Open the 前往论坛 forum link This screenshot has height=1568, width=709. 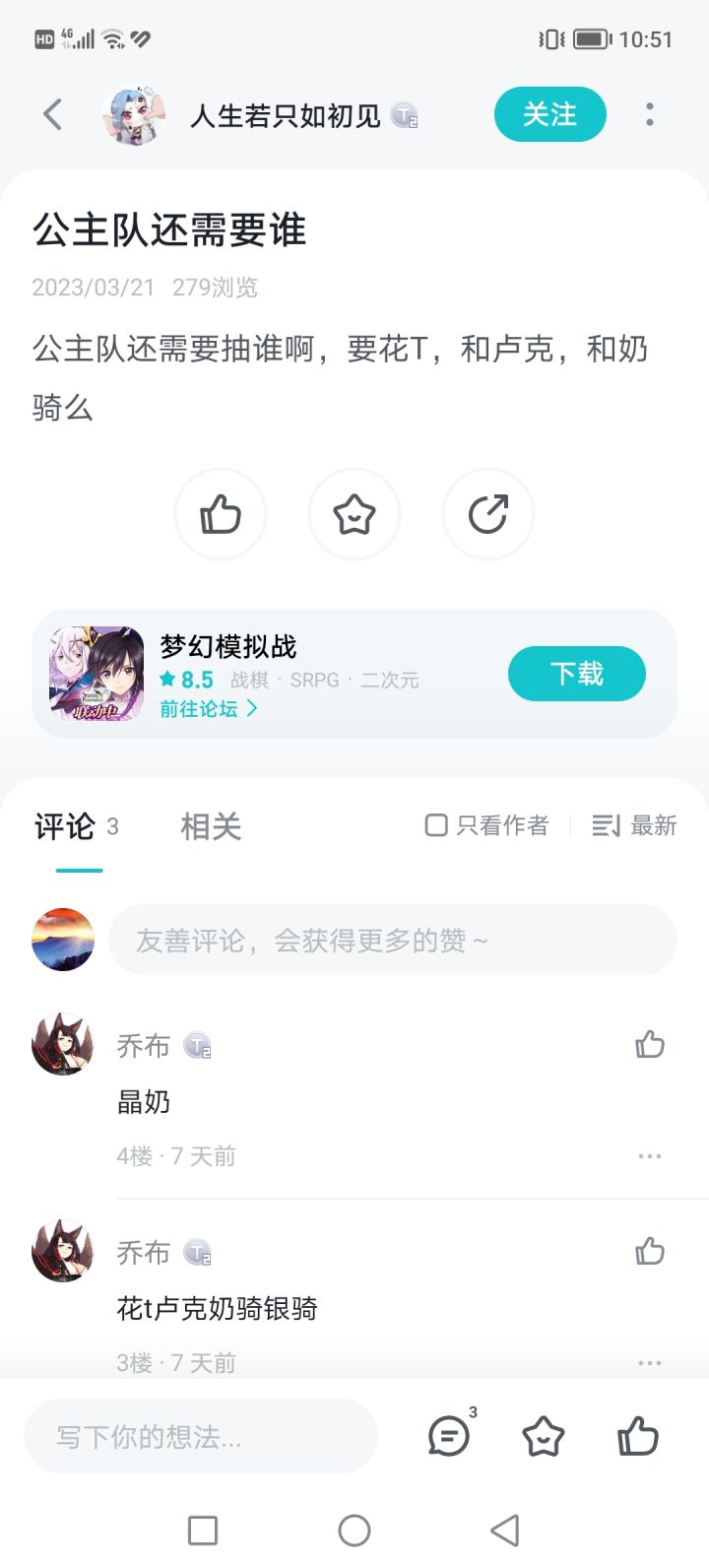pyautogui.click(x=209, y=708)
